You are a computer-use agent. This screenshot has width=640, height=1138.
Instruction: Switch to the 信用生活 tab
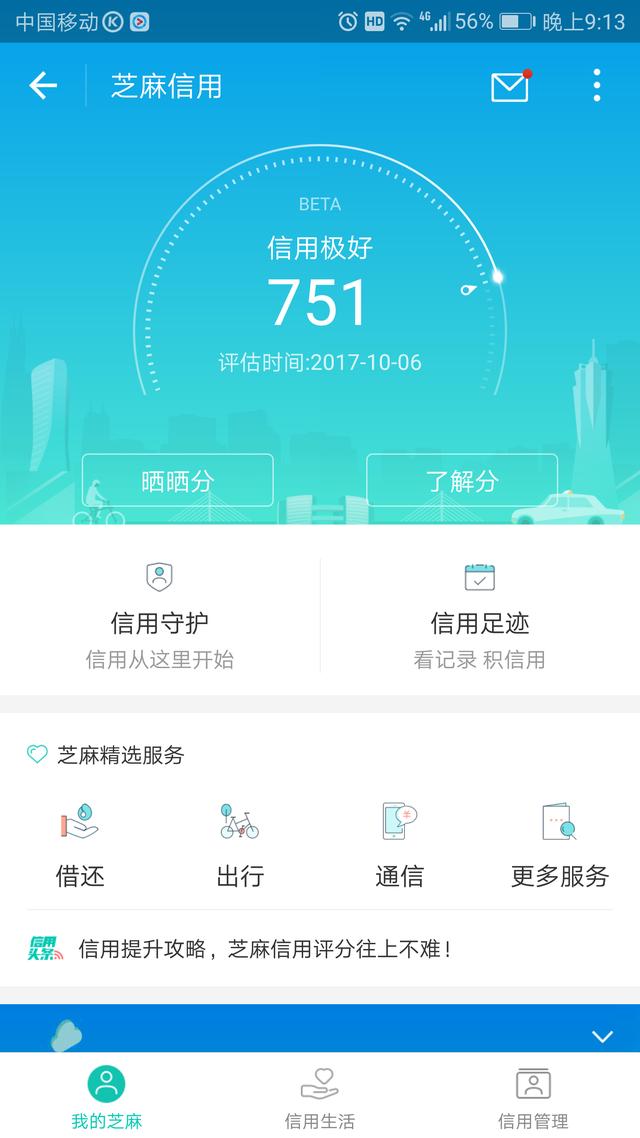(x=320, y=1096)
